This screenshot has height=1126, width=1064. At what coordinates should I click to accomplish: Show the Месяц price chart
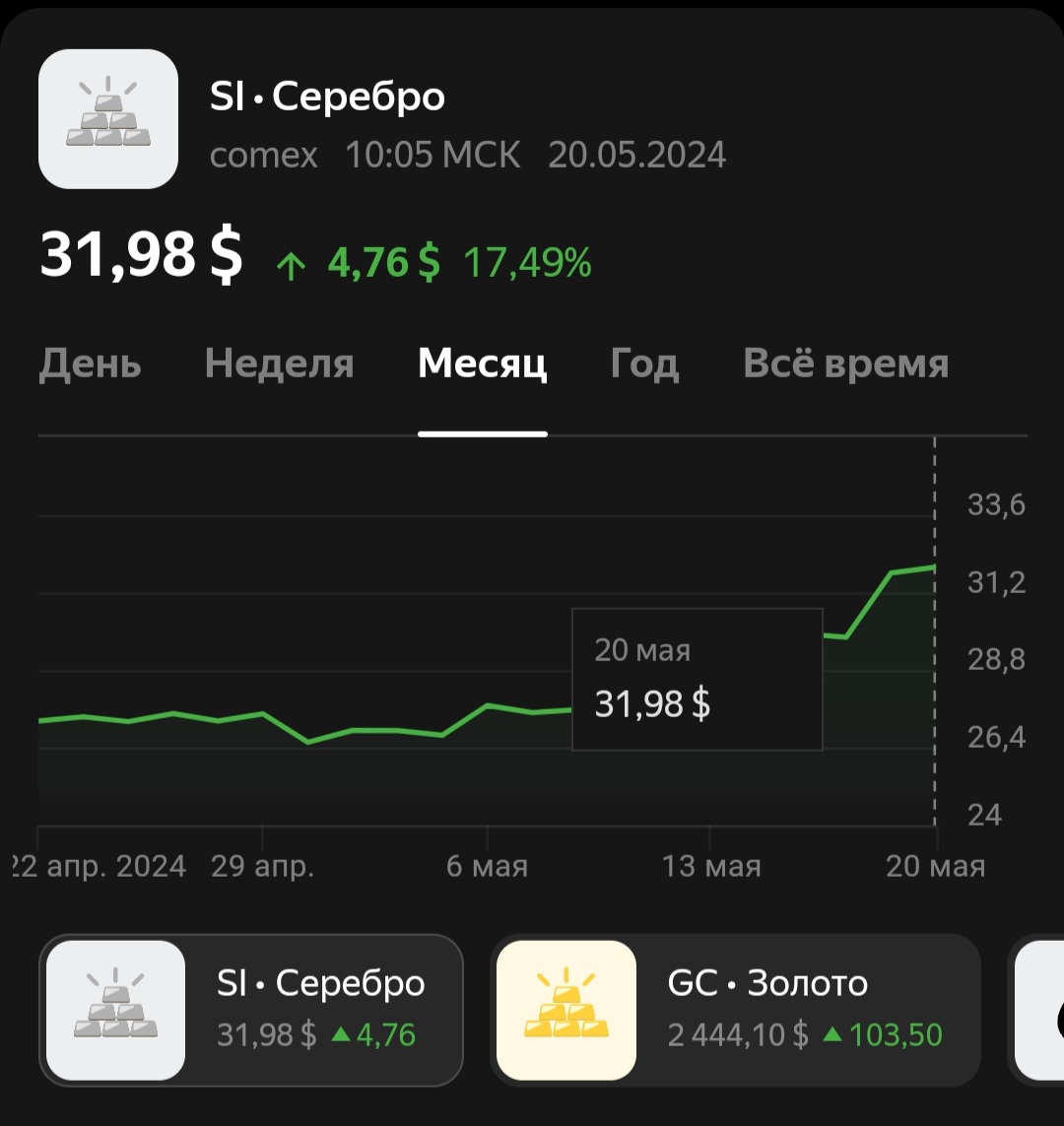pyautogui.click(x=482, y=364)
